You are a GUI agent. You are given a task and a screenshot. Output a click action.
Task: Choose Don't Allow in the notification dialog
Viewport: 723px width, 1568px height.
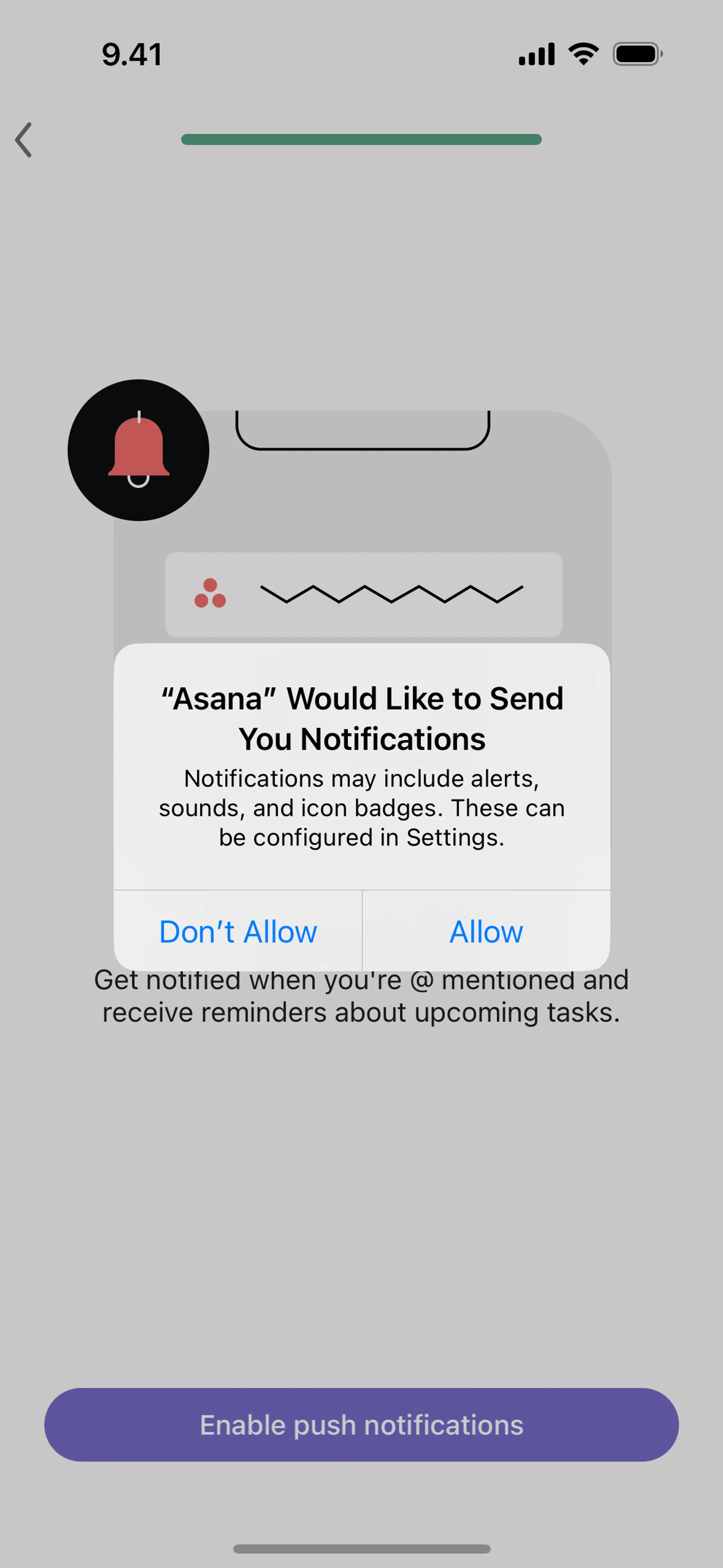tap(238, 931)
